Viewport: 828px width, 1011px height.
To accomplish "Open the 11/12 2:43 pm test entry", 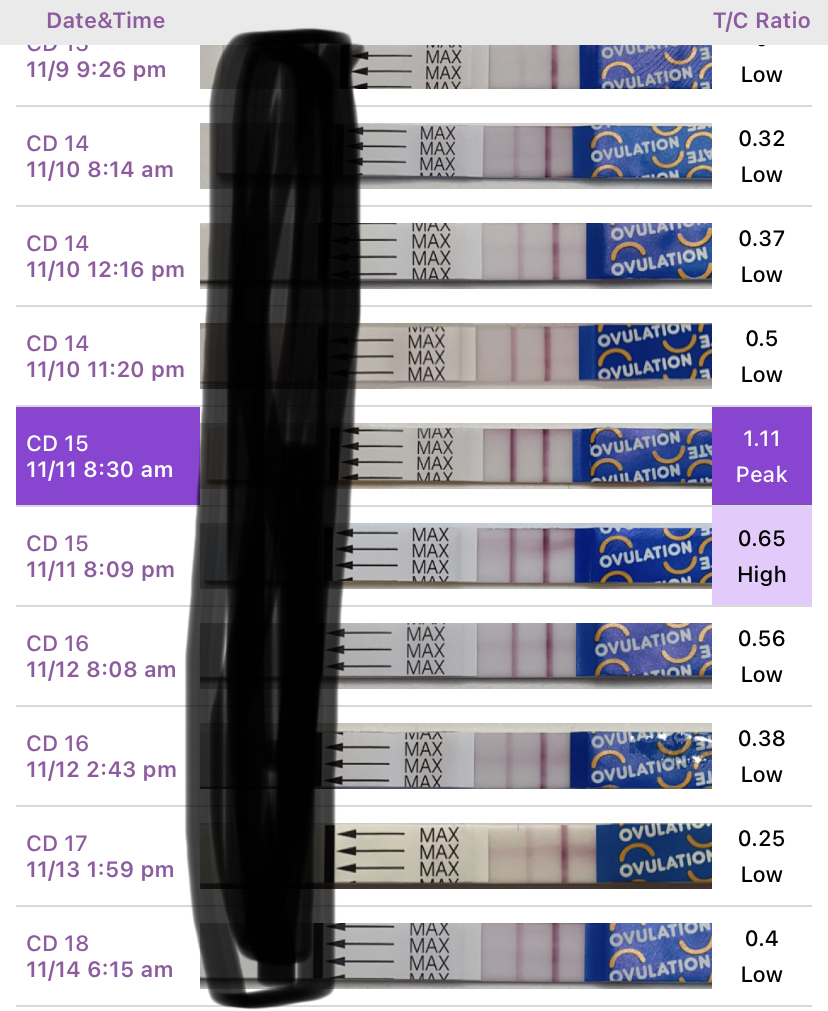I will click(x=100, y=757).
